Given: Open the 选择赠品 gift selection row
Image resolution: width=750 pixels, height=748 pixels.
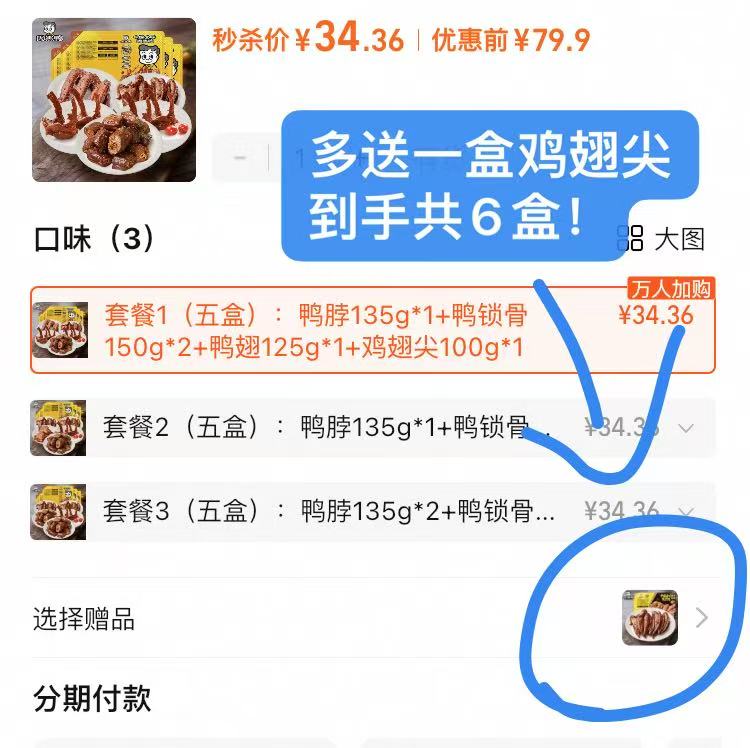Looking at the screenshot, I should pyautogui.click(x=370, y=618).
